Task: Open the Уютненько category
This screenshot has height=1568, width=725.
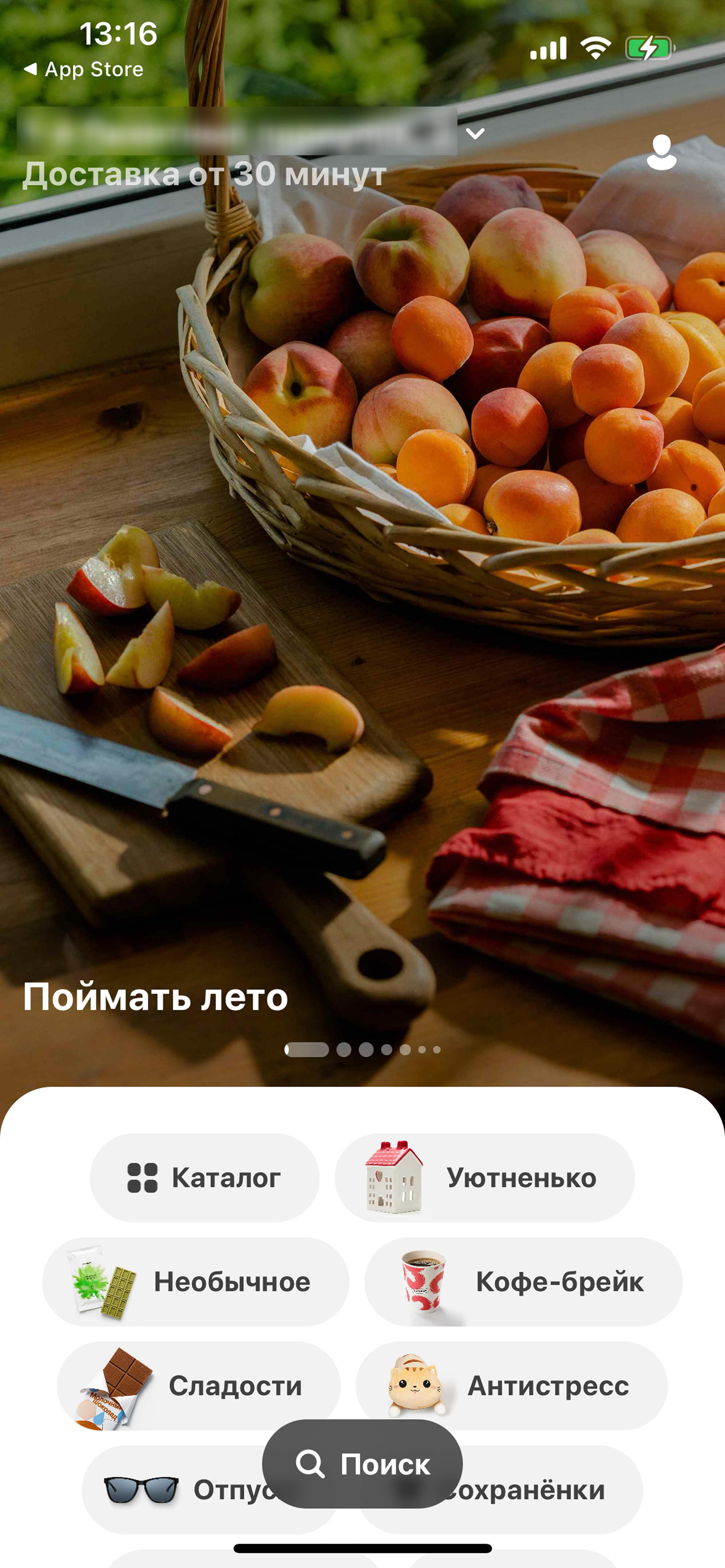Action: pos(484,1177)
